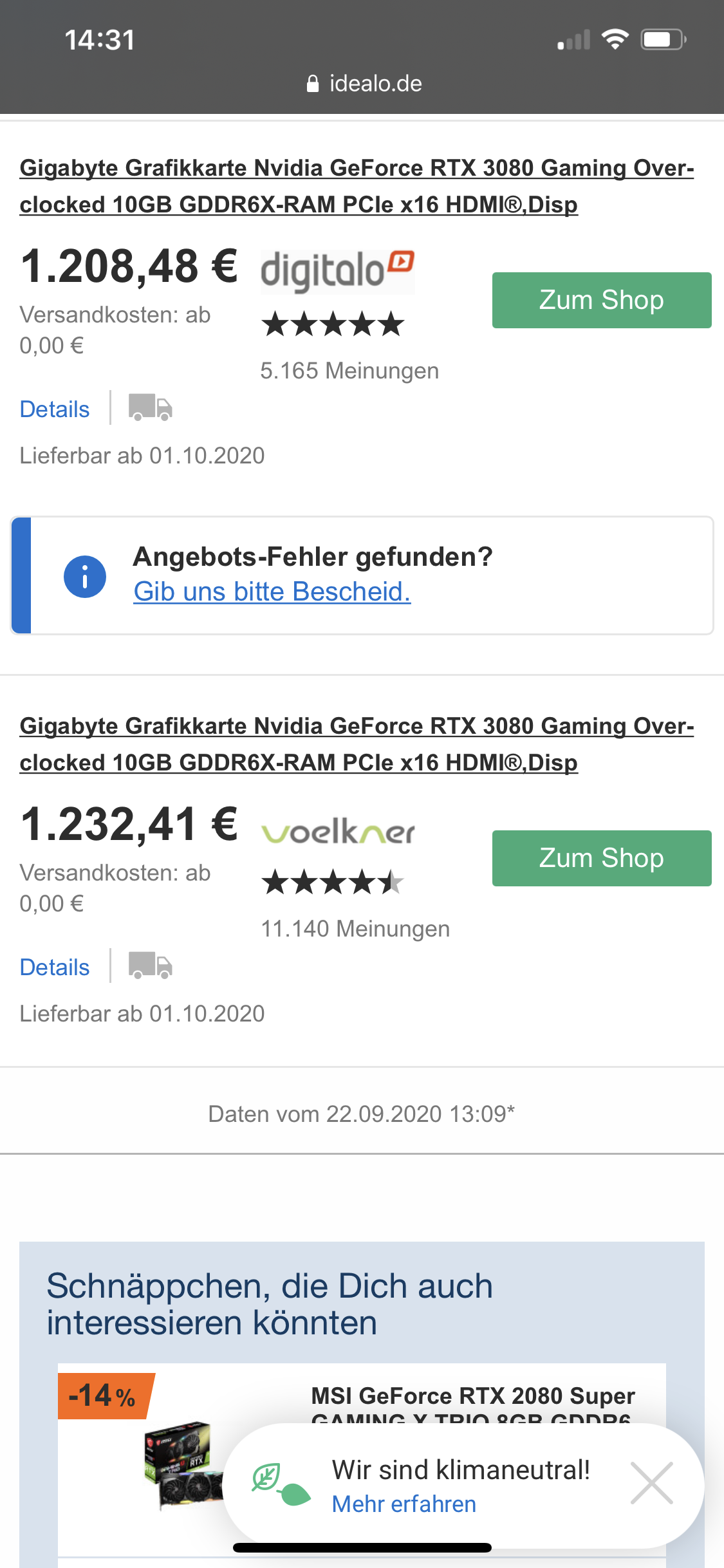Tap Mehr erfahren in the klimaneutral banner
724x1568 pixels.
tap(404, 1504)
